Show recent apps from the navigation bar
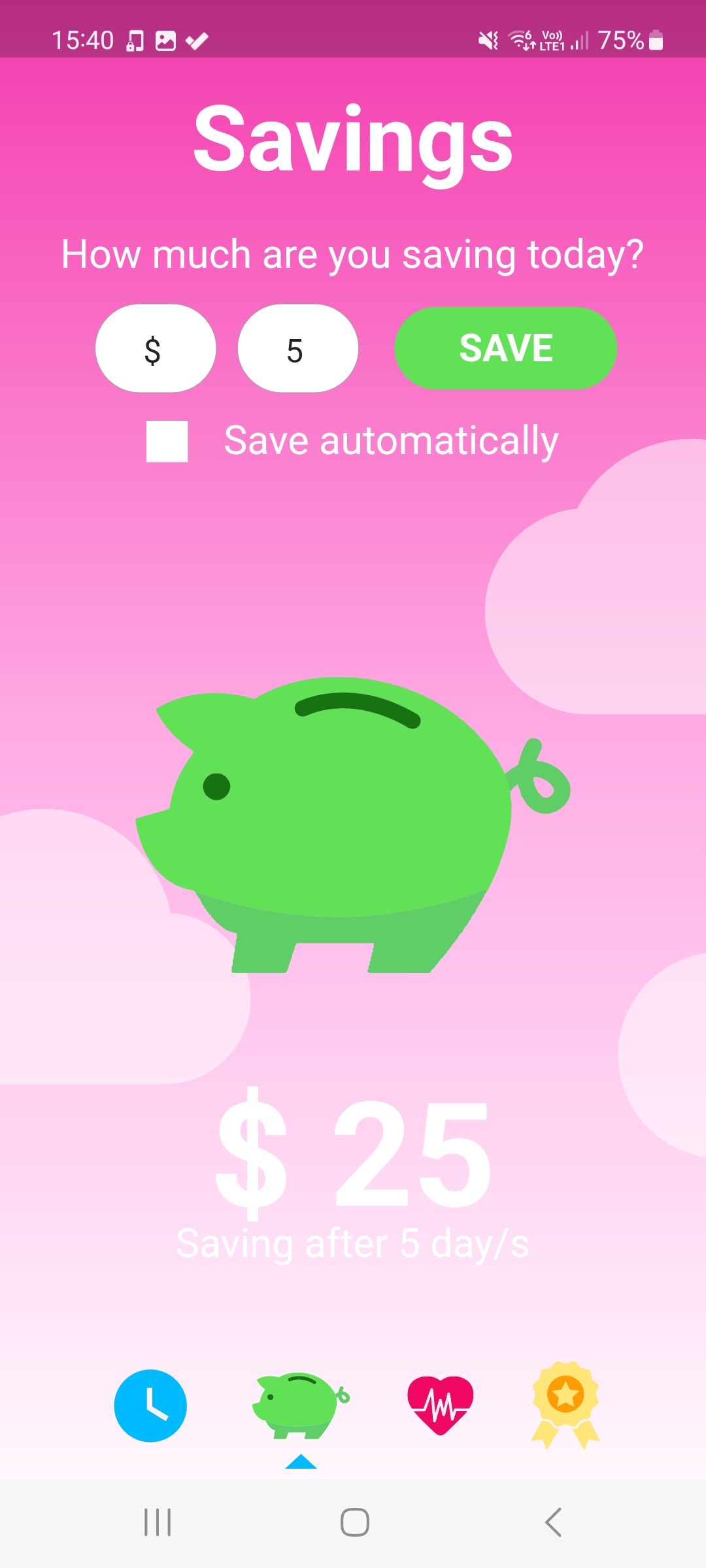706x1568 pixels. tap(158, 1522)
